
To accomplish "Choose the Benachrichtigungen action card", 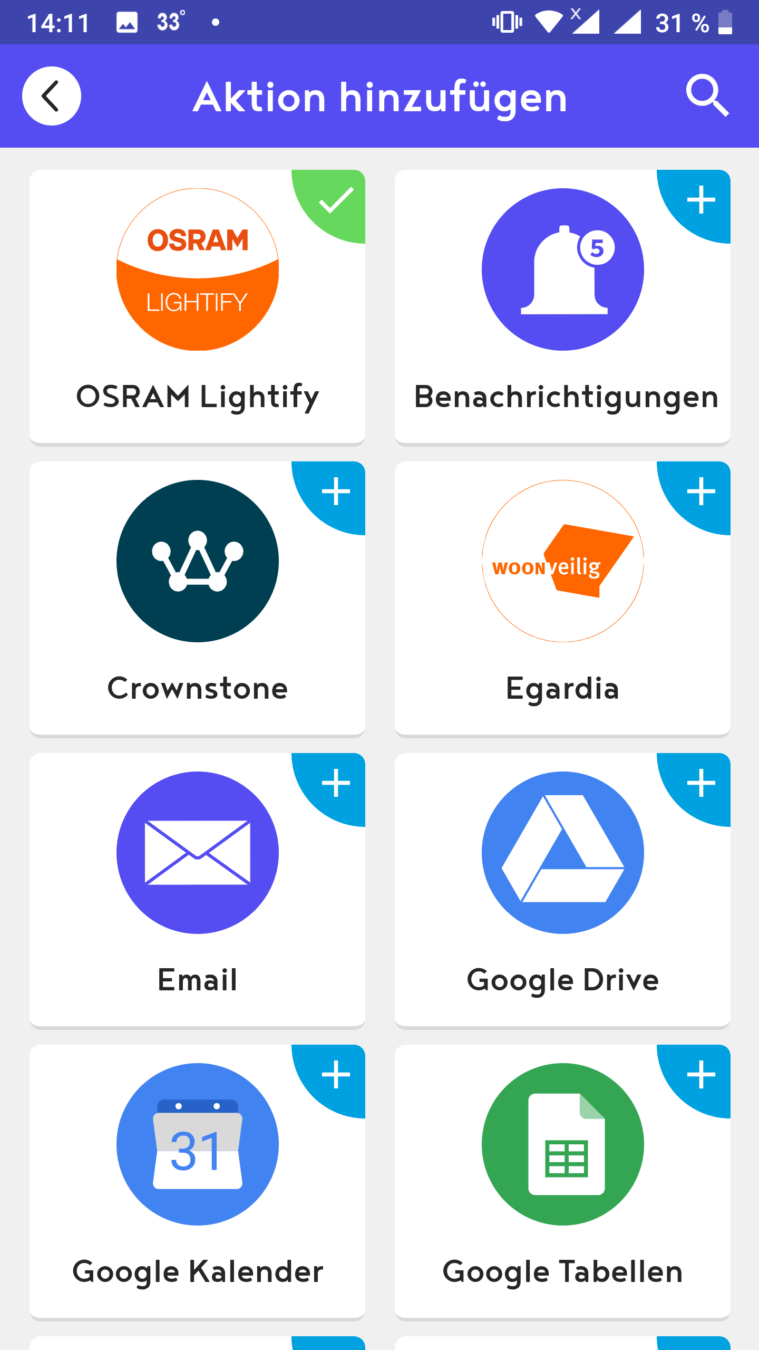I will [562, 306].
